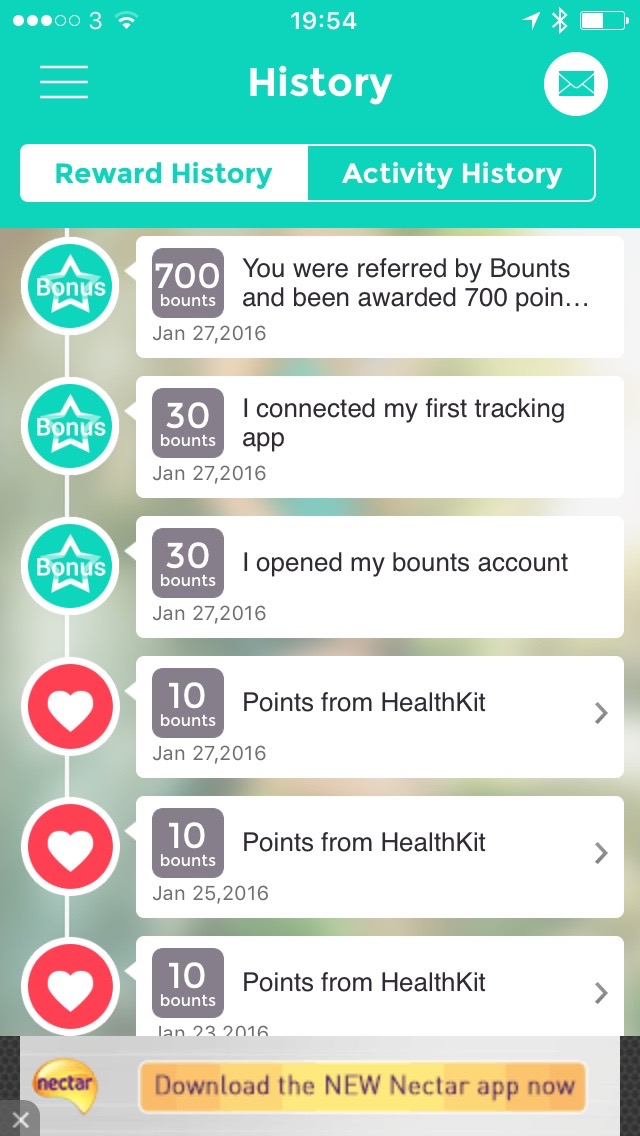Open the messages envelope icon
This screenshot has width=640, height=1136.
[575, 84]
